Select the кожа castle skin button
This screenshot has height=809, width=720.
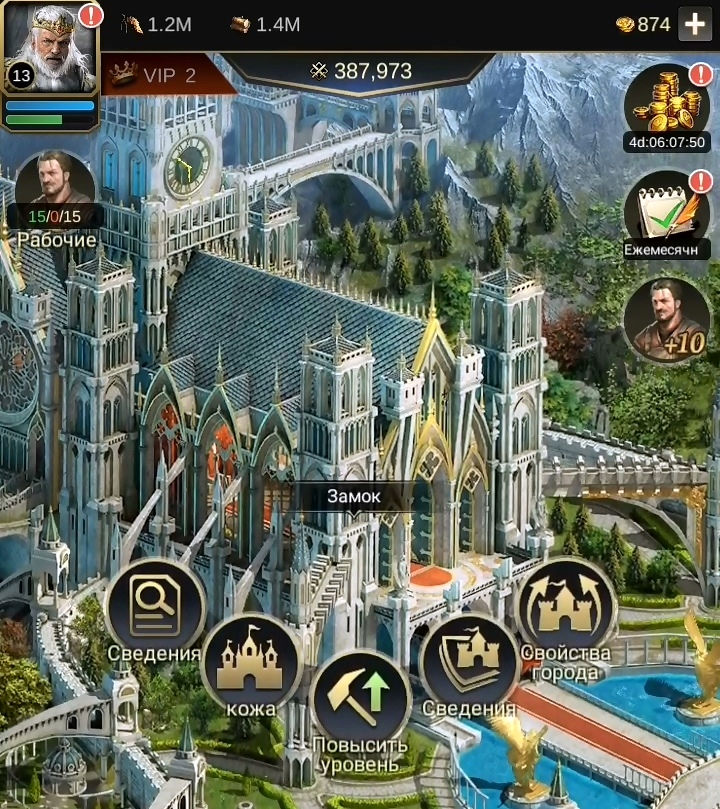pyautogui.click(x=251, y=660)
